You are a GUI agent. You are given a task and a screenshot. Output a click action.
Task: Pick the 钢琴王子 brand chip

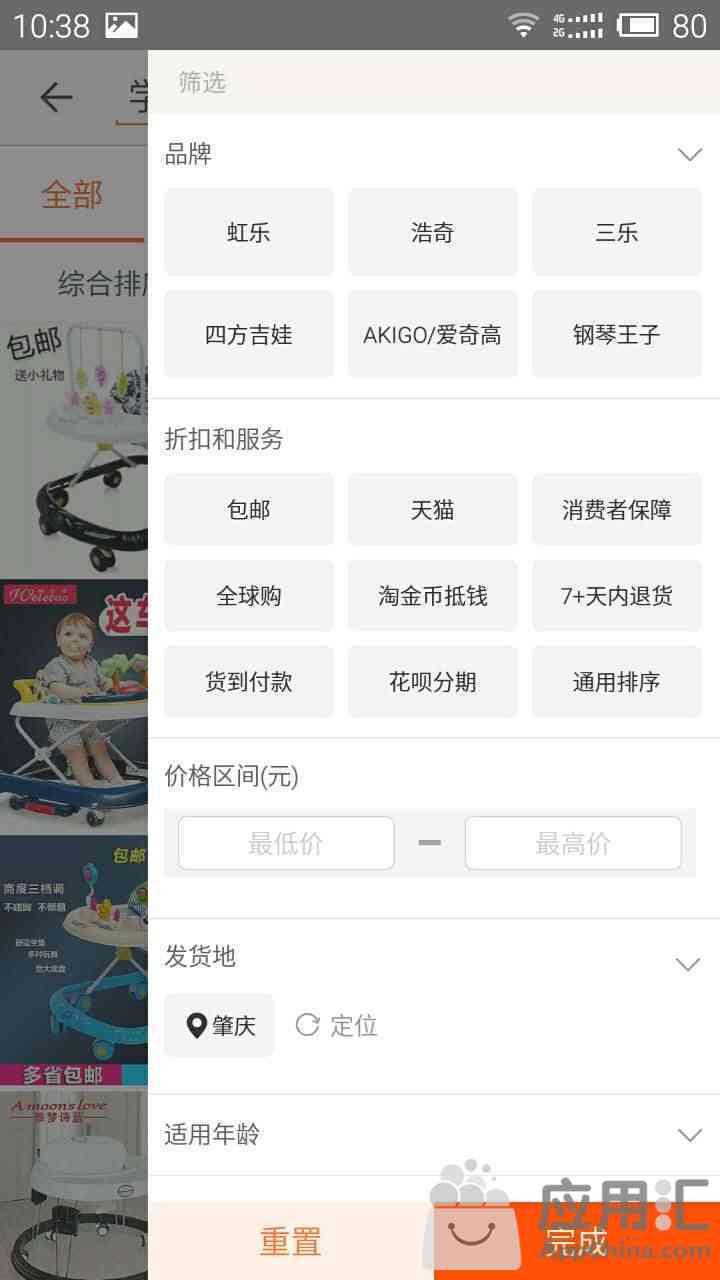coord(617,334)
